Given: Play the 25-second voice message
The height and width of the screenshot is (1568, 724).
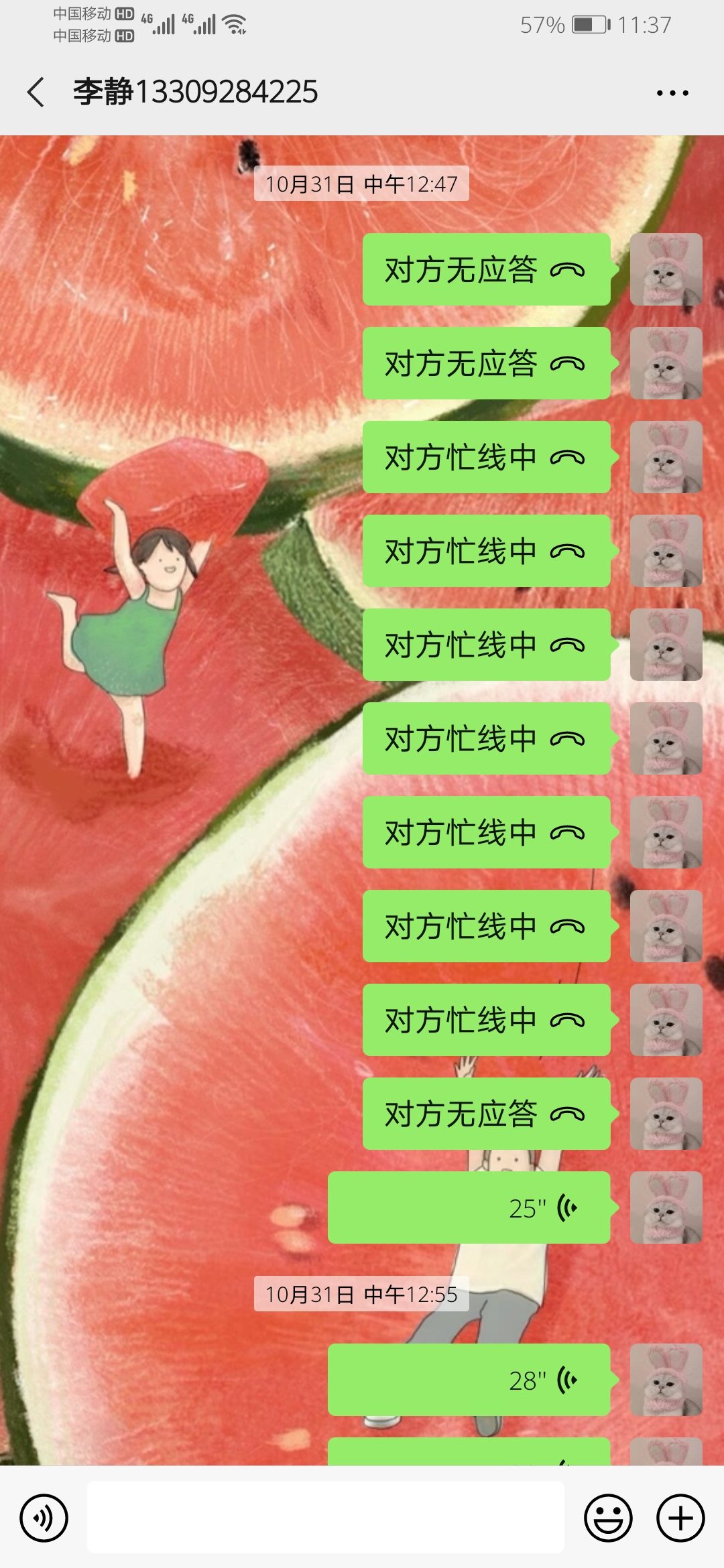Looking at the screenshot, I should (x=469, y=1208).
